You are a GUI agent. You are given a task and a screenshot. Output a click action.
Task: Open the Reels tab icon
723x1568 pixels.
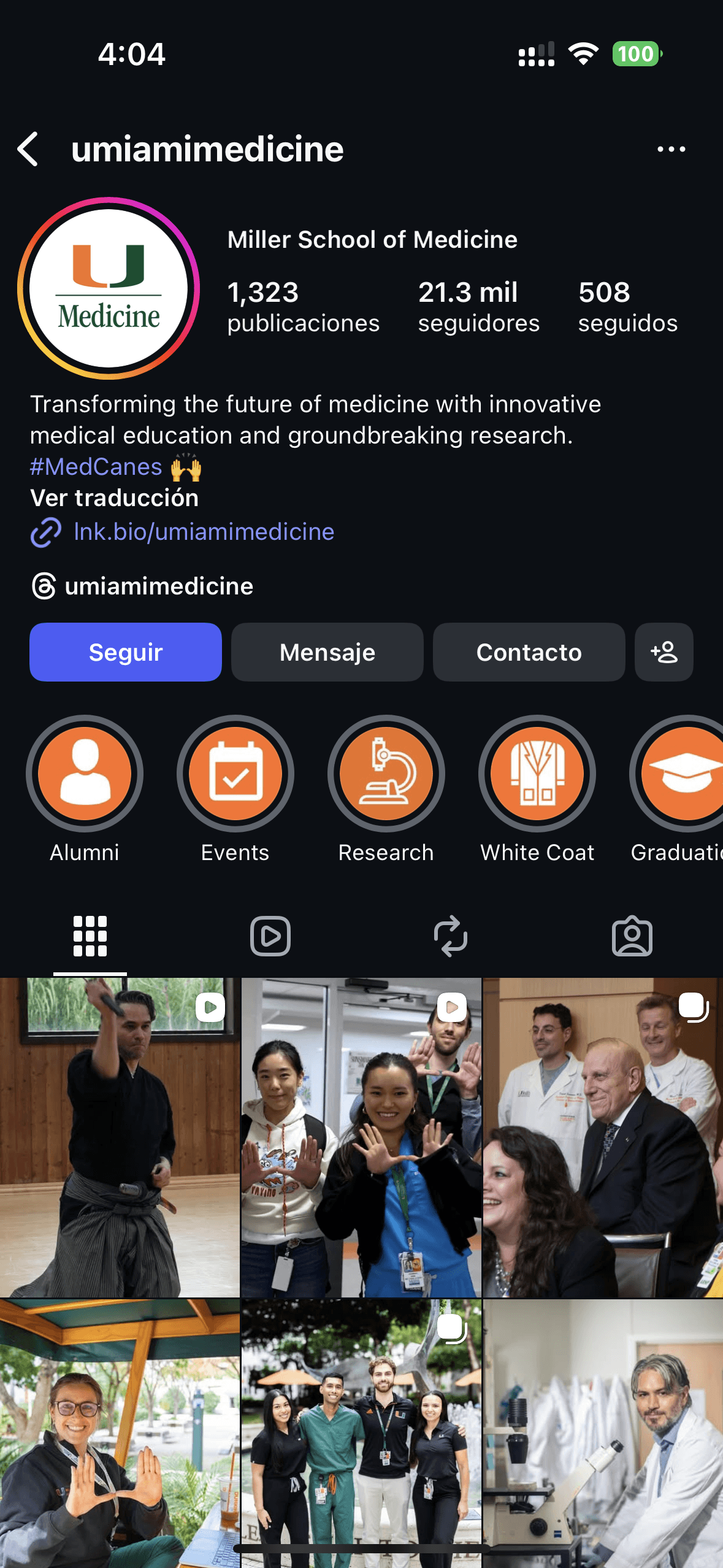[x=270, y=935]
